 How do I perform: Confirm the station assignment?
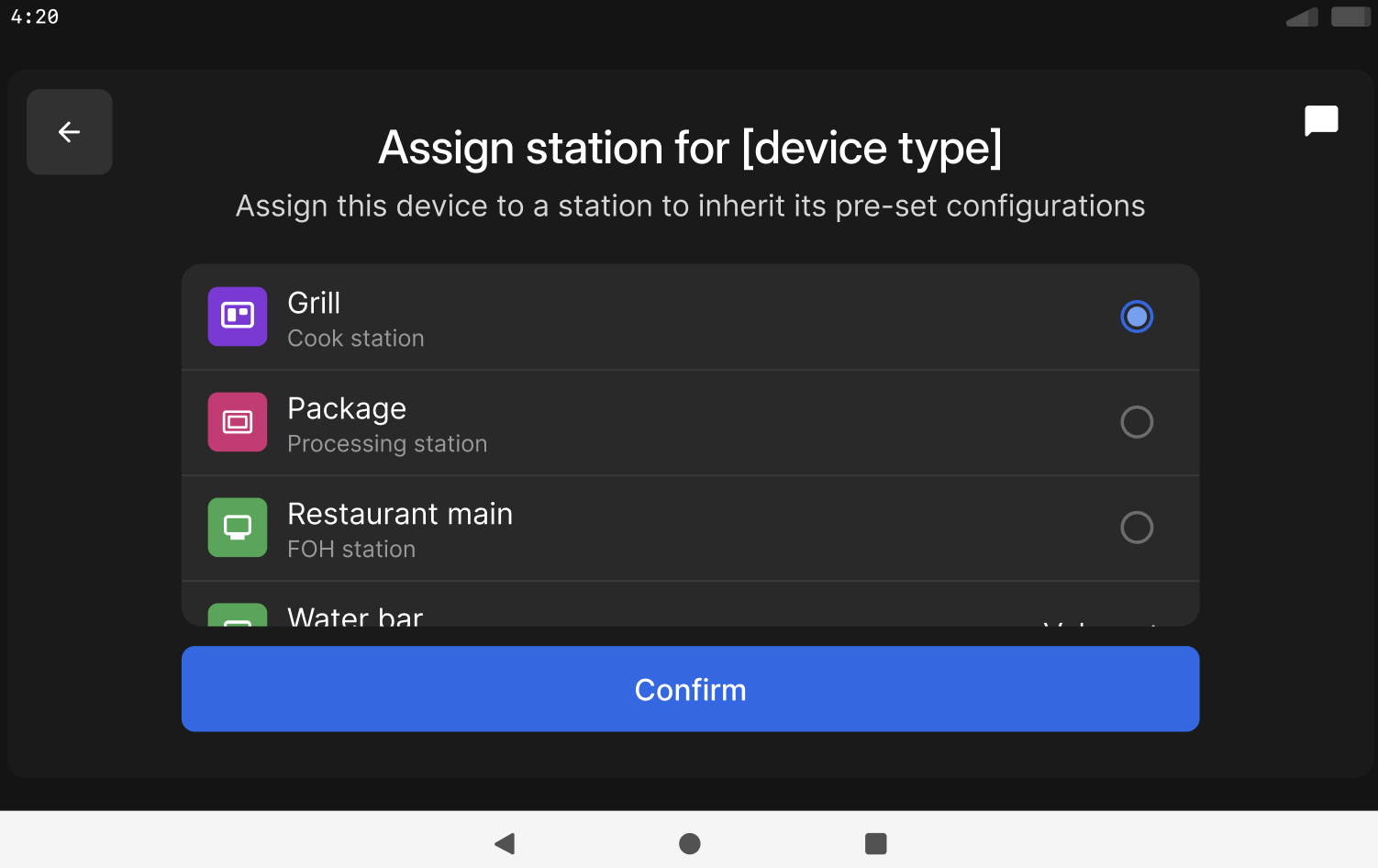pyautogui.click(x=690, y=689)
